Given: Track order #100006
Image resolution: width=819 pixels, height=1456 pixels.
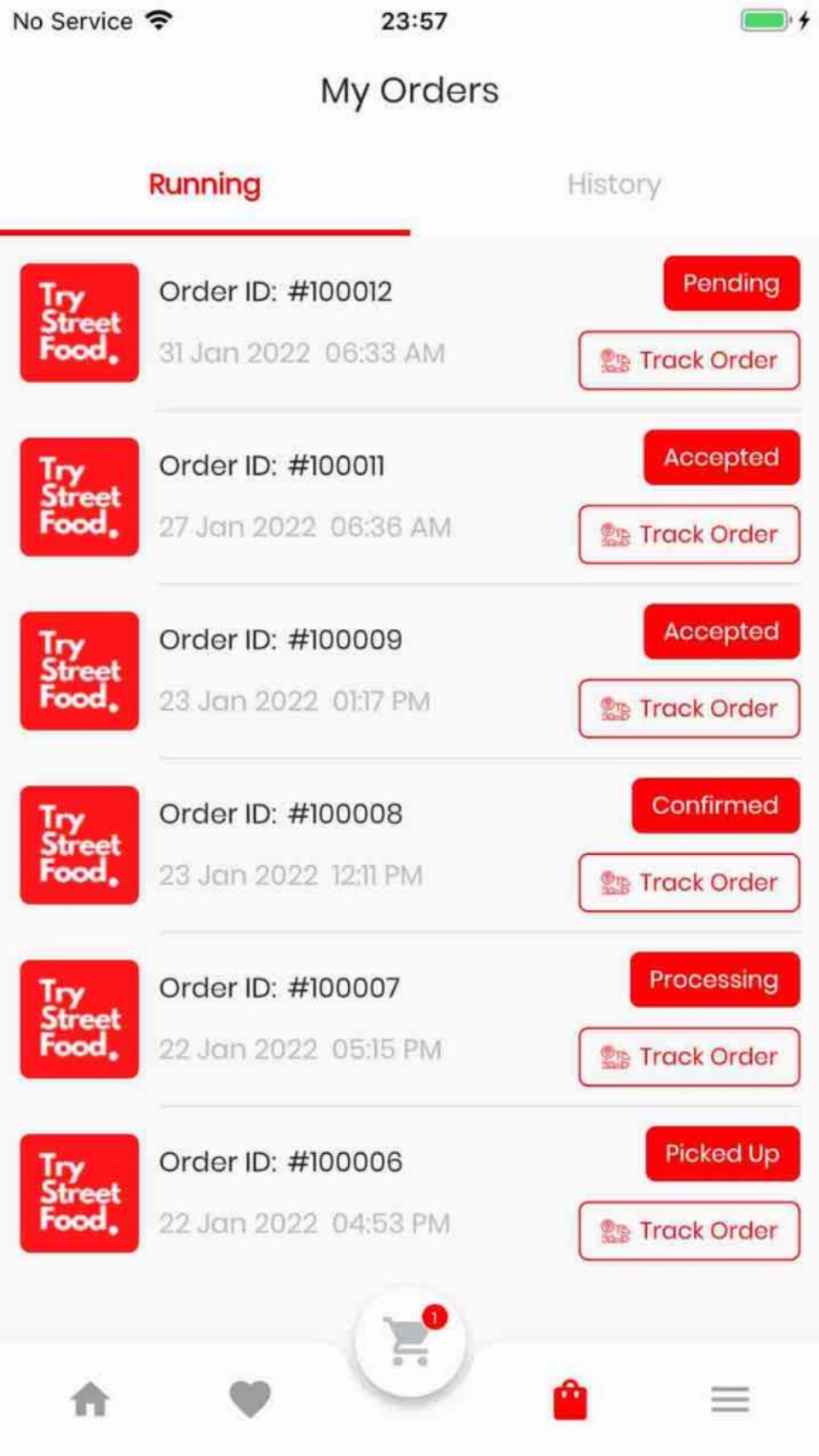Looking at the screenshot, I should 689,1231.
